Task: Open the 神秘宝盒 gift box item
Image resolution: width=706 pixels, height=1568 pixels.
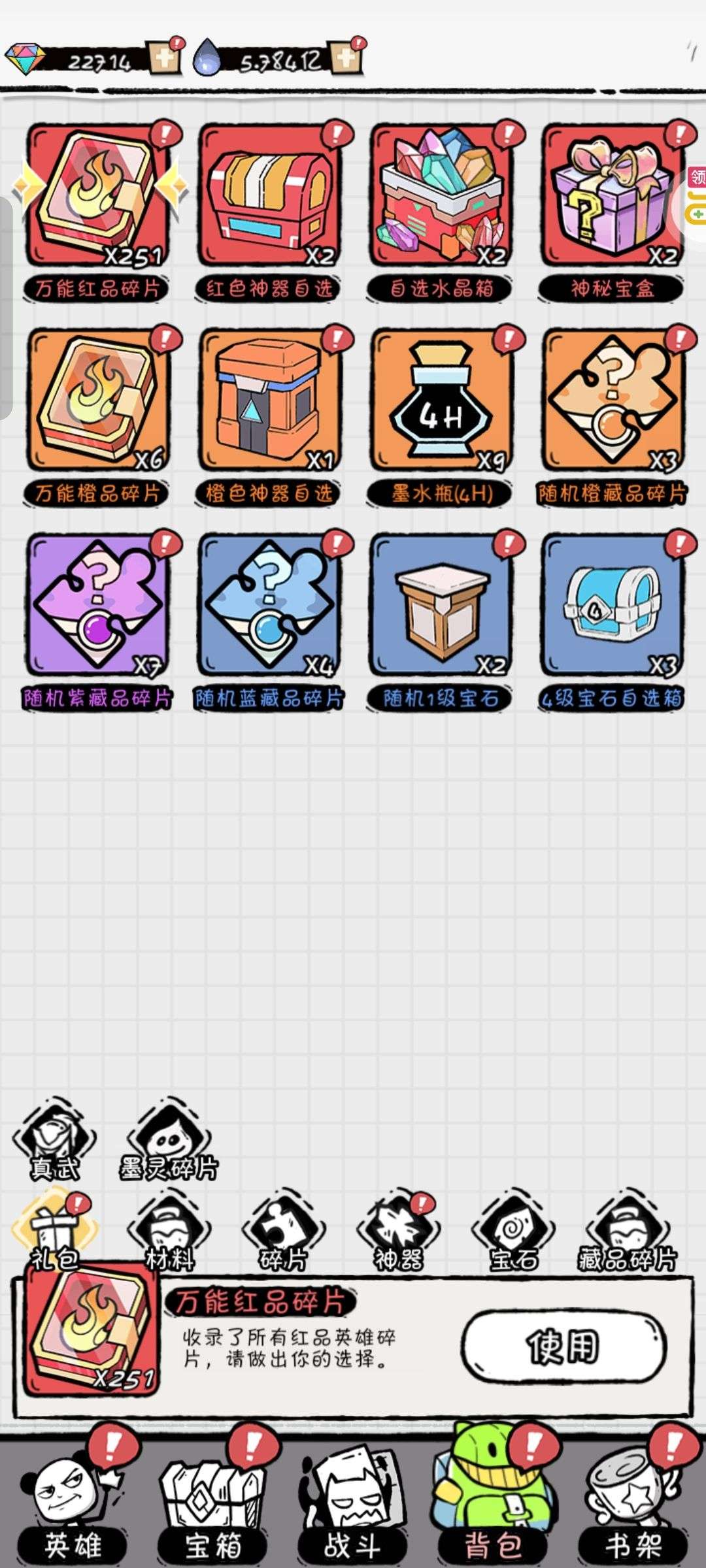Action: pos(612,195)
